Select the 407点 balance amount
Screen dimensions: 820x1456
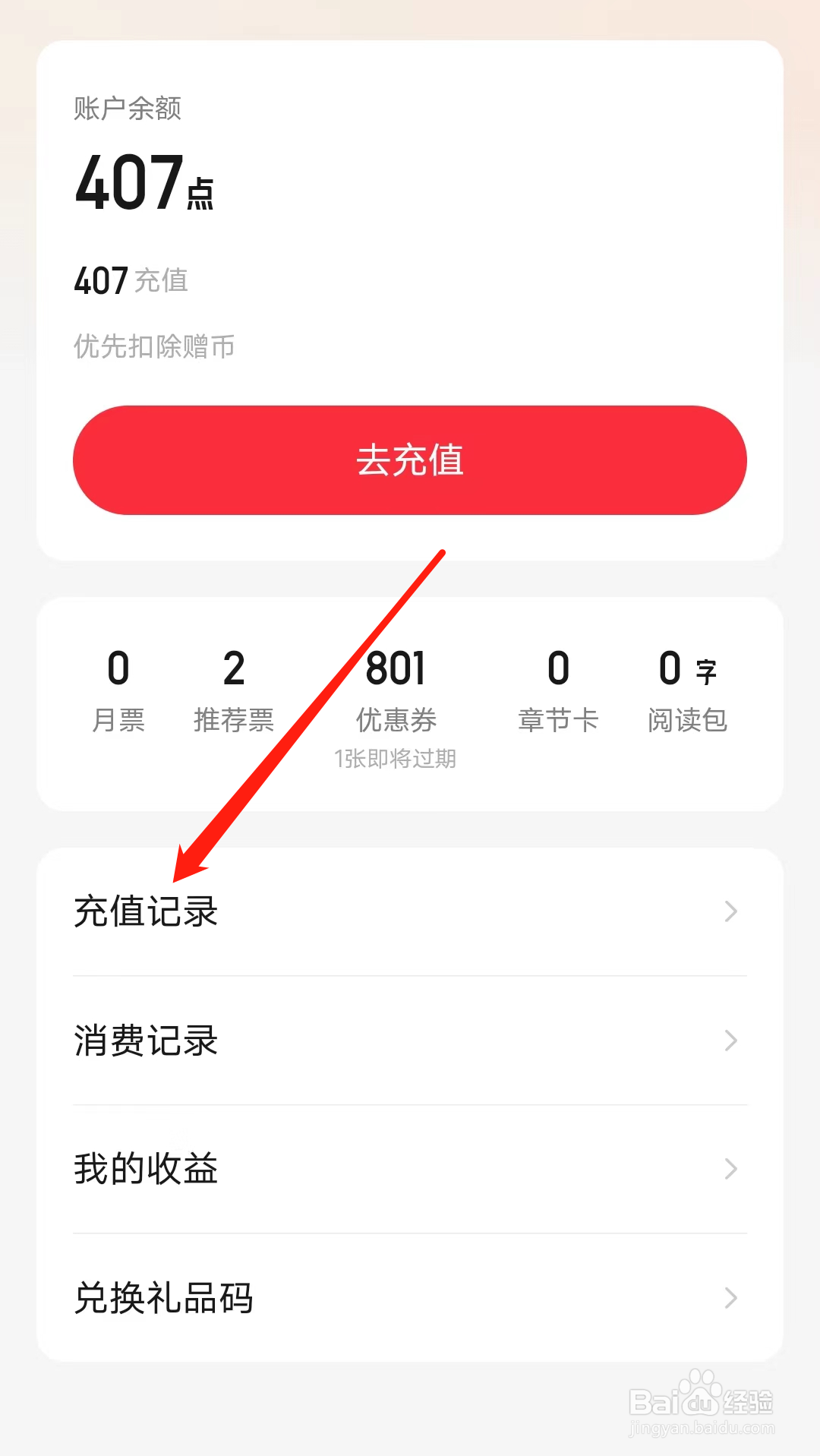coord(143,182)
